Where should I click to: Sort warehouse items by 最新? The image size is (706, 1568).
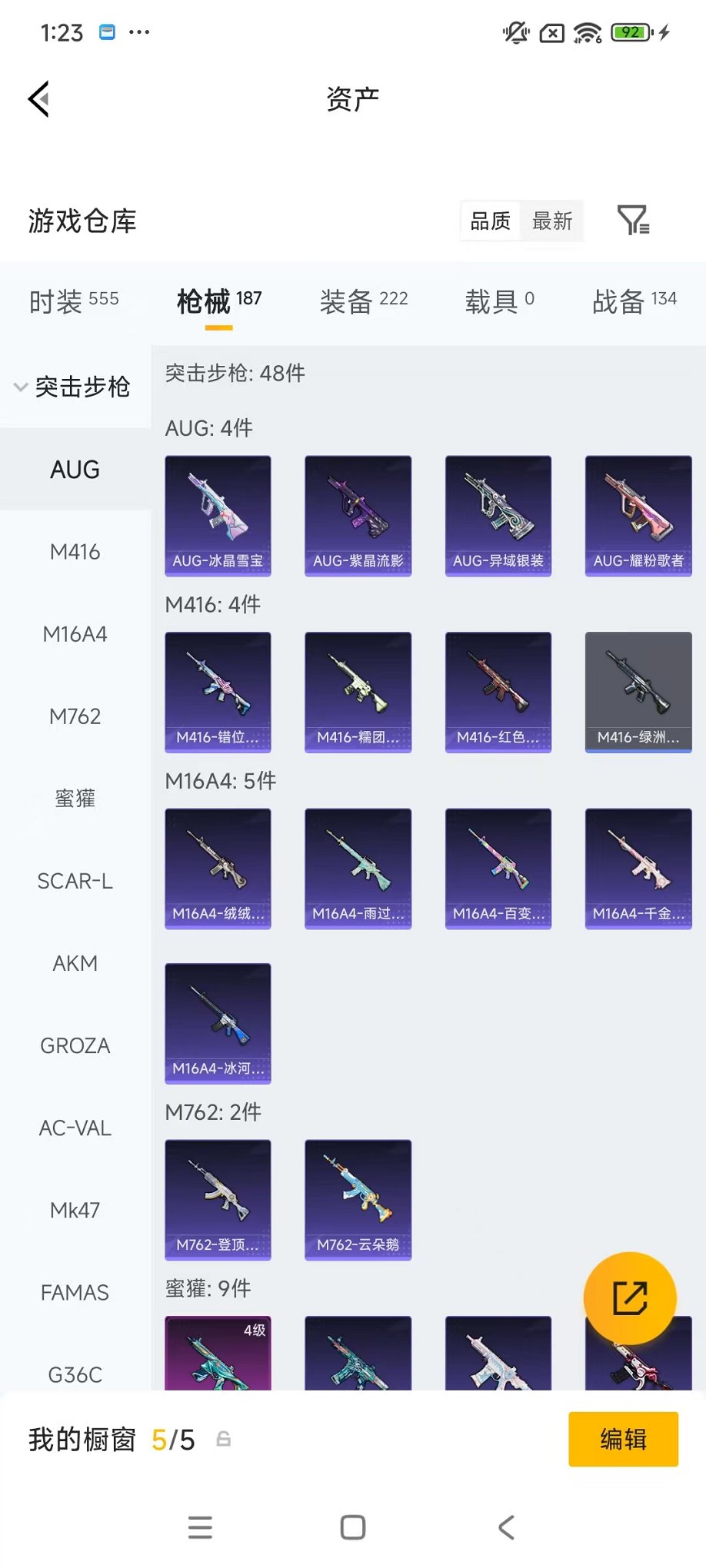pos(552,221)
